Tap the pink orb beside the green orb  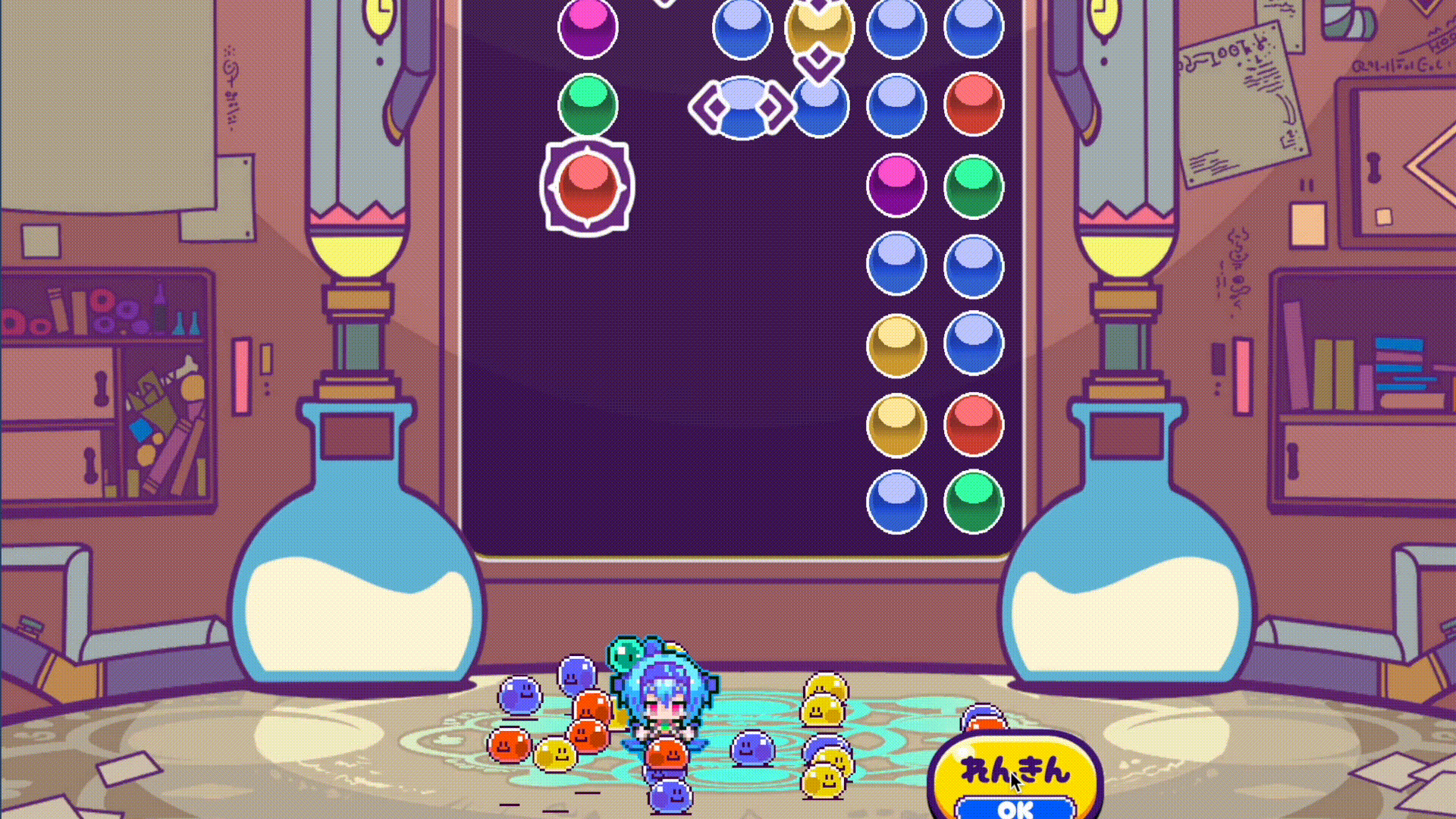(896, 186)
